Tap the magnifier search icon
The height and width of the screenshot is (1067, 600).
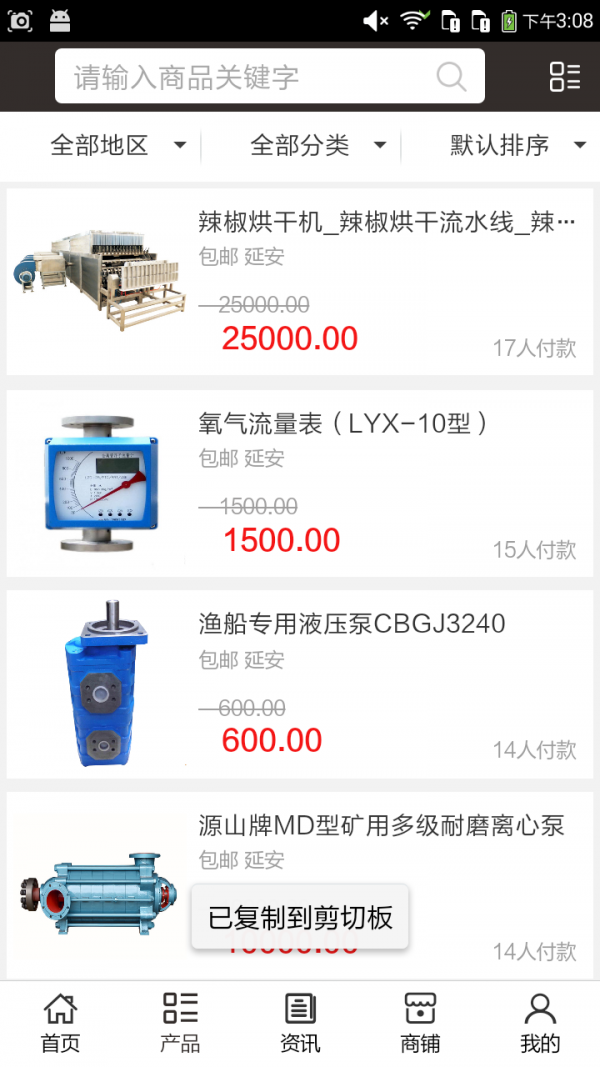click(x=451, y=76)
